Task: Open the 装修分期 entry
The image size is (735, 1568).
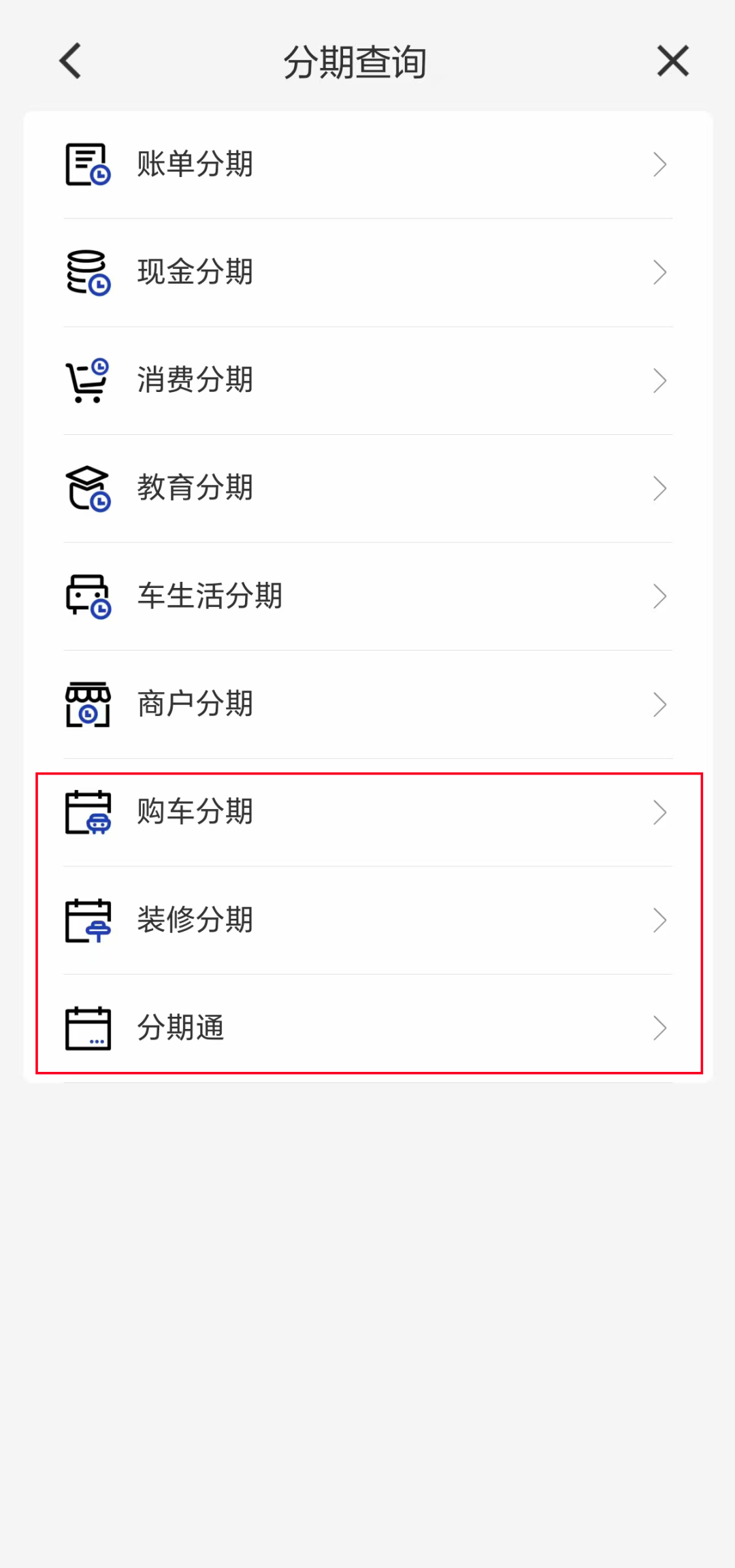Action: click(x=367, y=920)
